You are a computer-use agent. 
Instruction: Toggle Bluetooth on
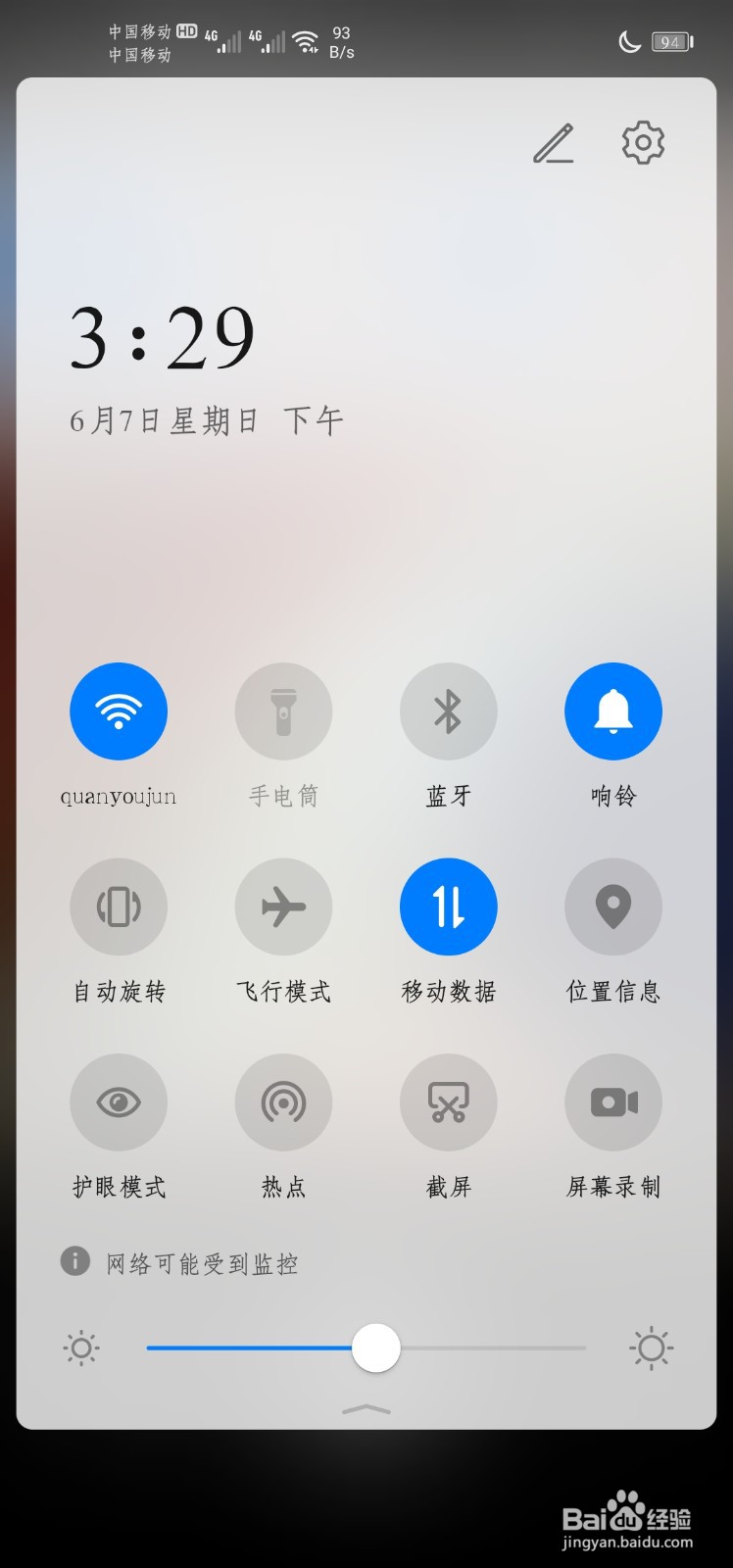(x=448, y=710)
